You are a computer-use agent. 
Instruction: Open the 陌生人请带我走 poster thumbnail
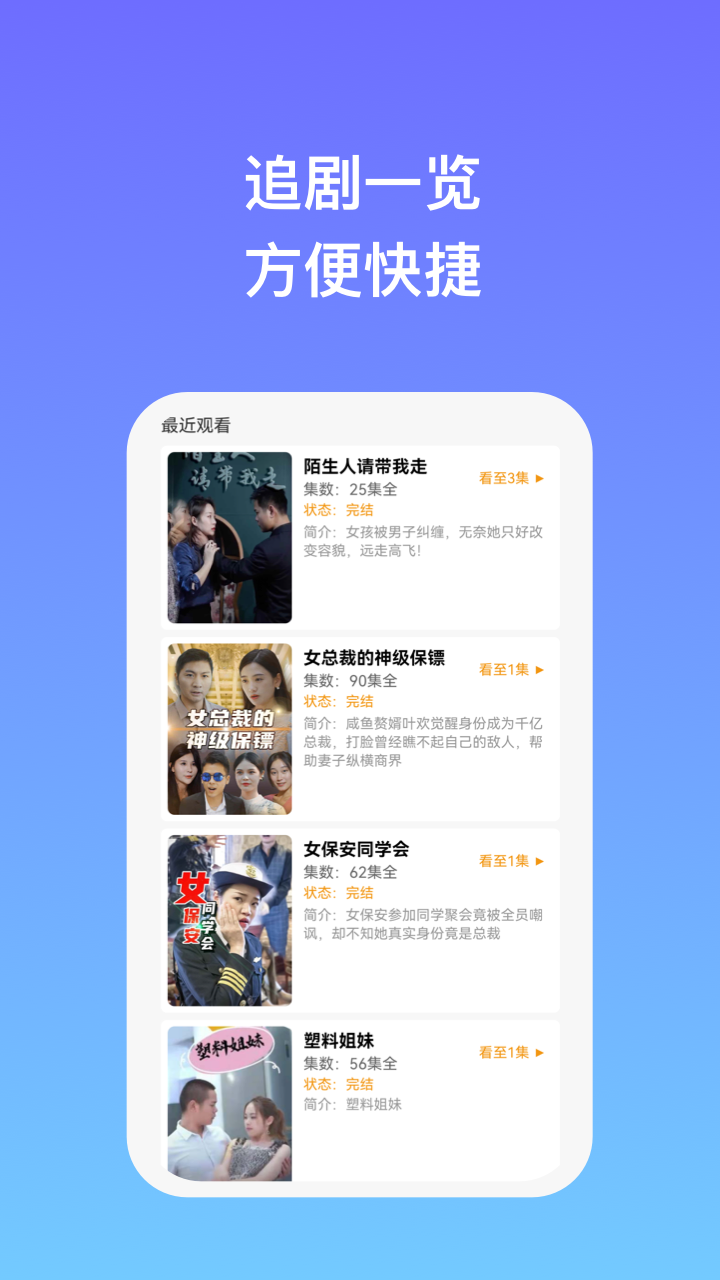tap(229, 537)
